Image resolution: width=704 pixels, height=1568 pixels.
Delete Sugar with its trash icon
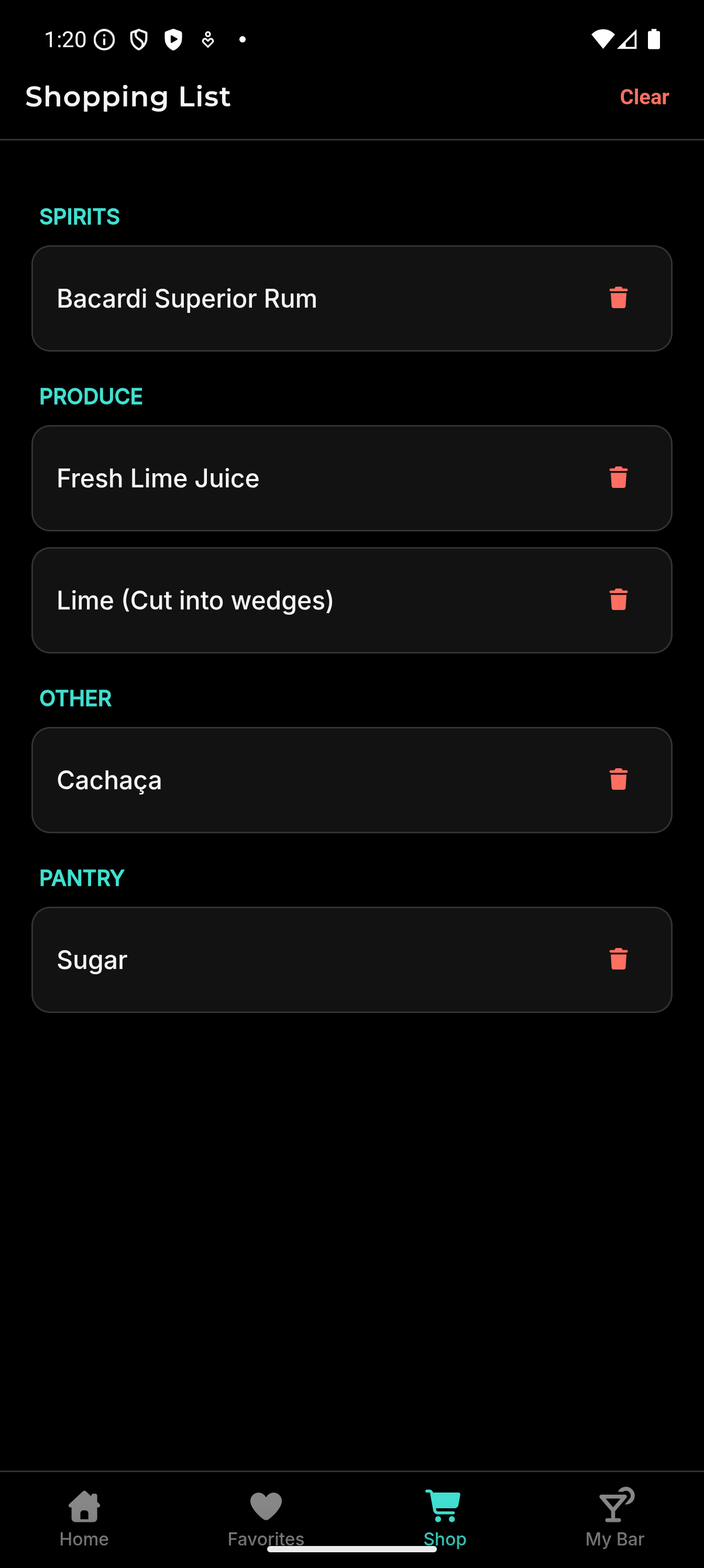[619, 960]
